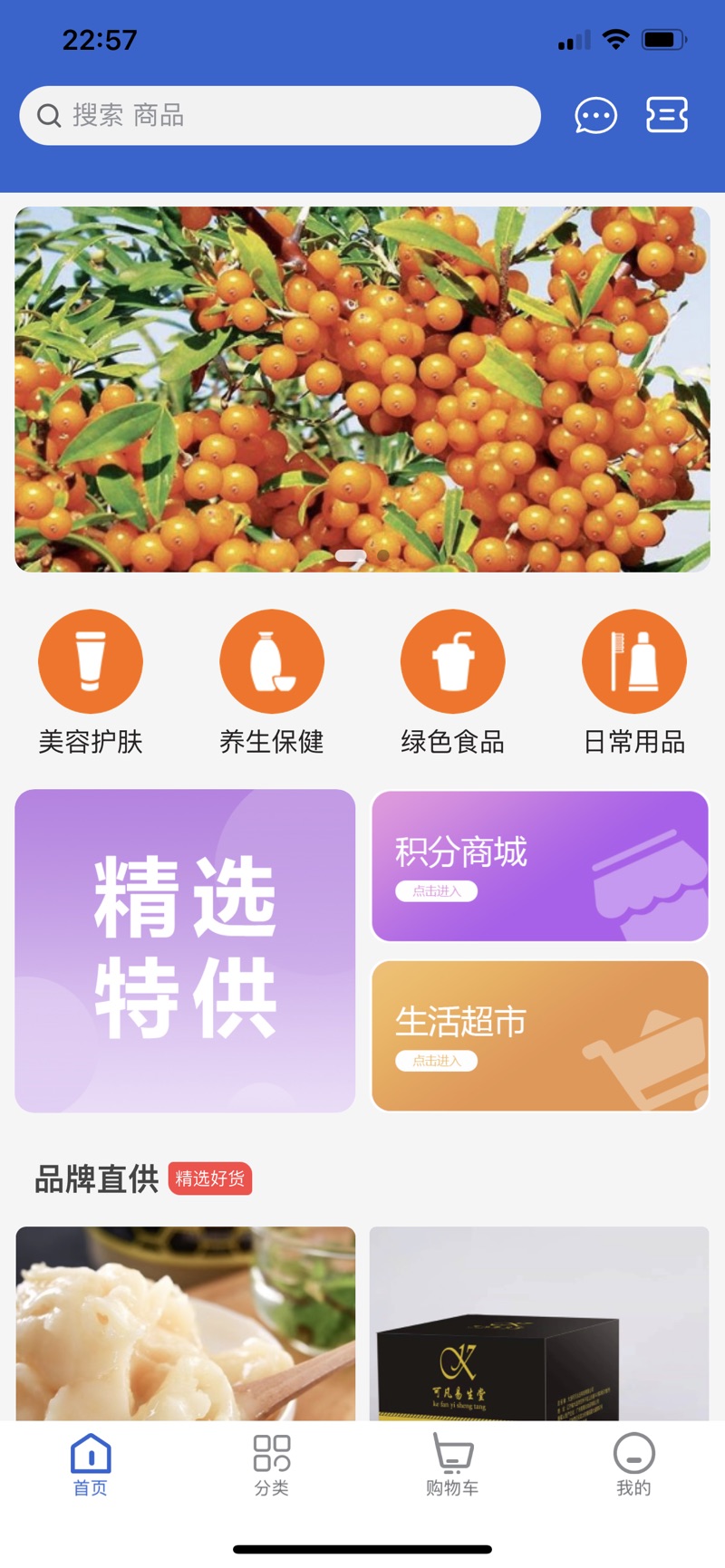
Task: Open the 绿色食品 category icon
Action: click(x=453, y=661)
